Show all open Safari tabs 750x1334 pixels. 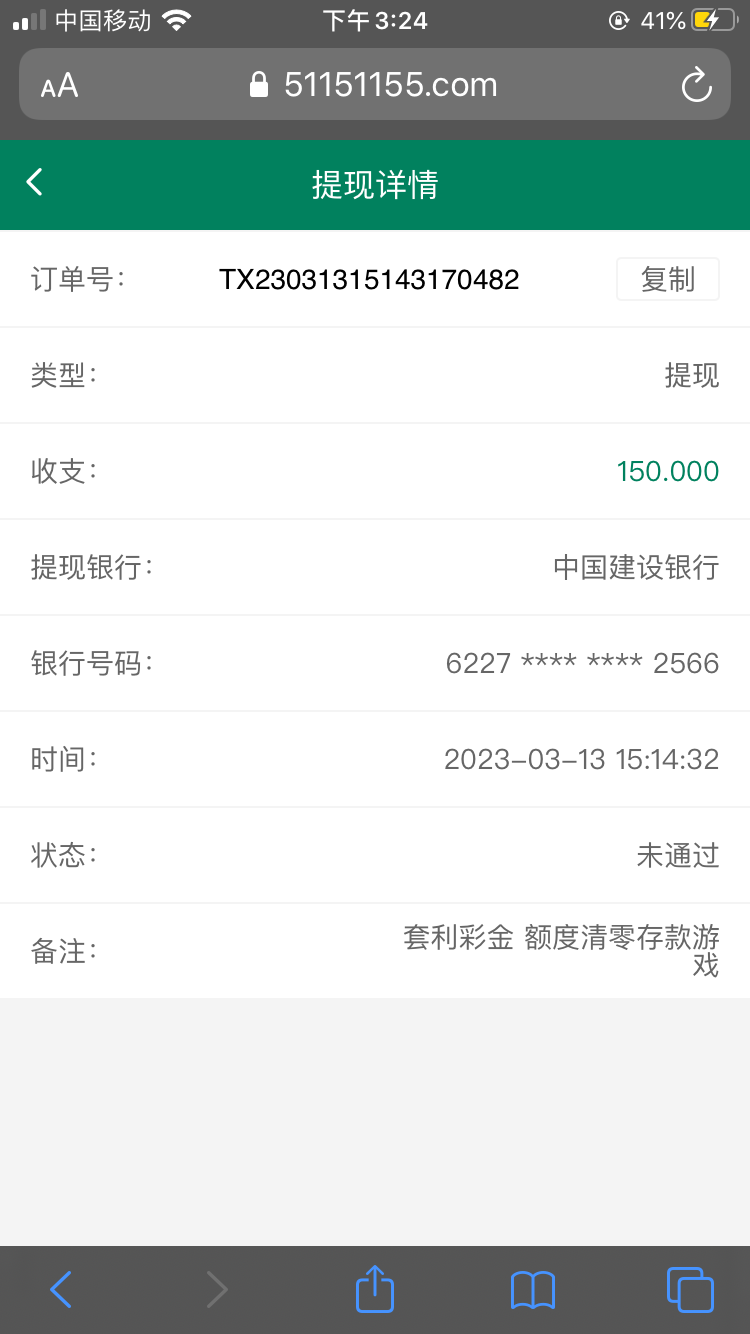pyautogui.click(x=690, y=1290)
